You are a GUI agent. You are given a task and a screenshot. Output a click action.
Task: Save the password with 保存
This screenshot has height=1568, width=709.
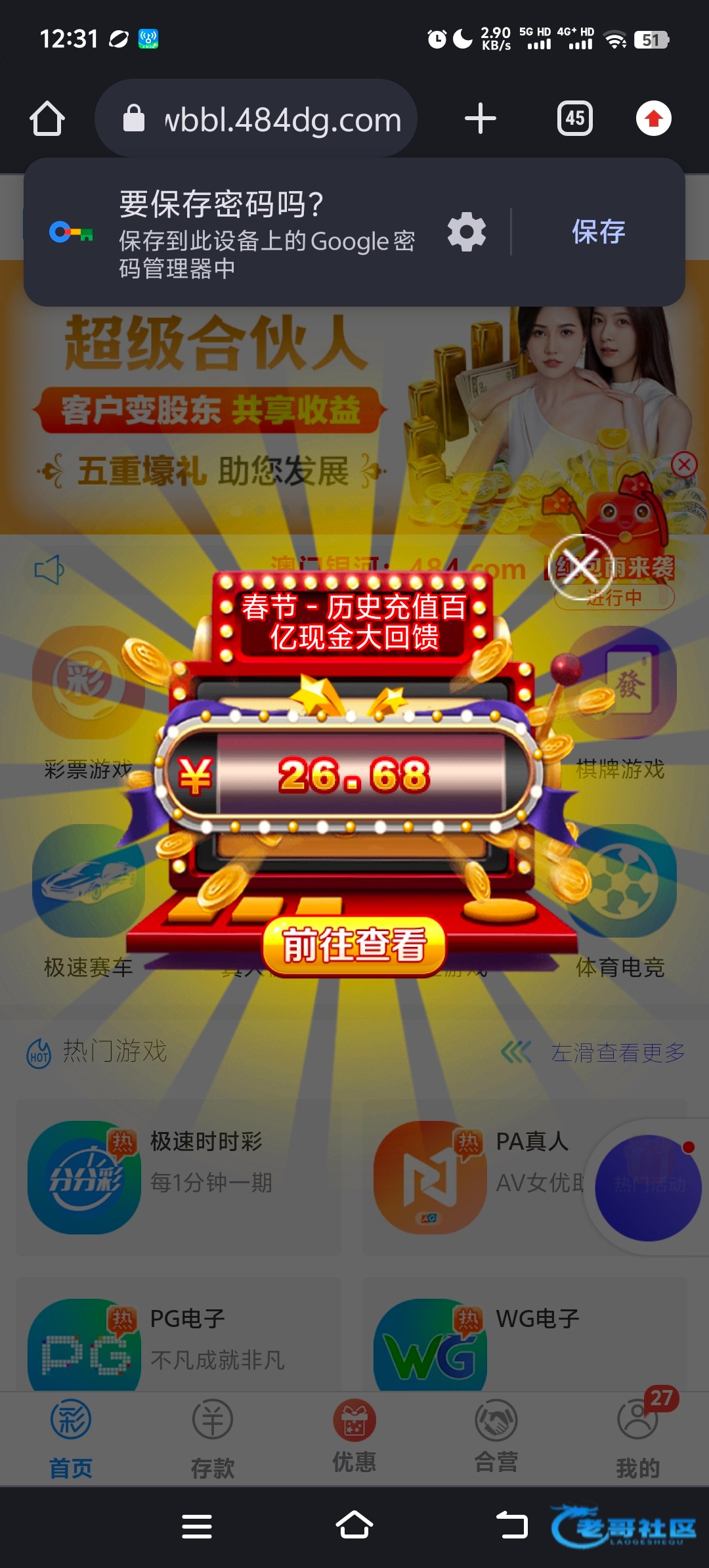coord(598,232)
